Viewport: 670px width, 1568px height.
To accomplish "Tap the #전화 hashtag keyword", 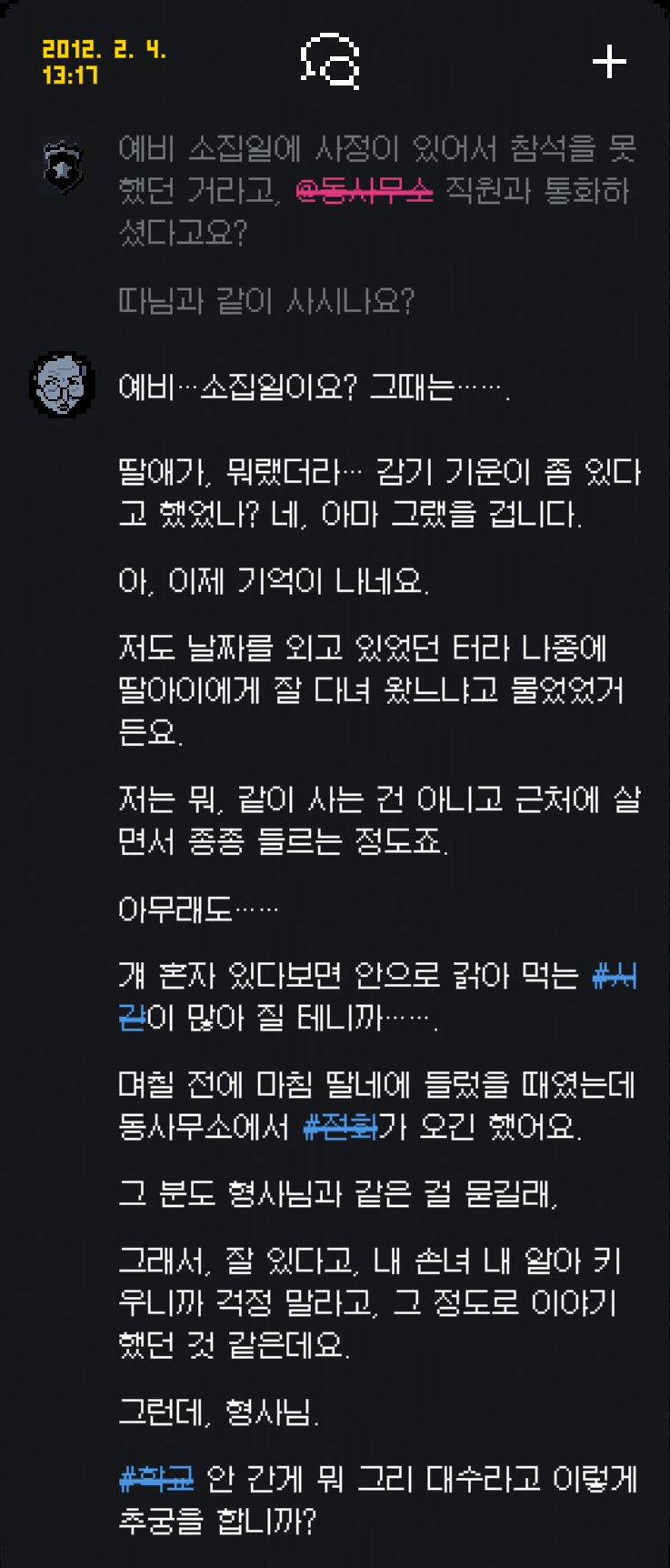I will pyautogui.click(x=340, y=1128).
